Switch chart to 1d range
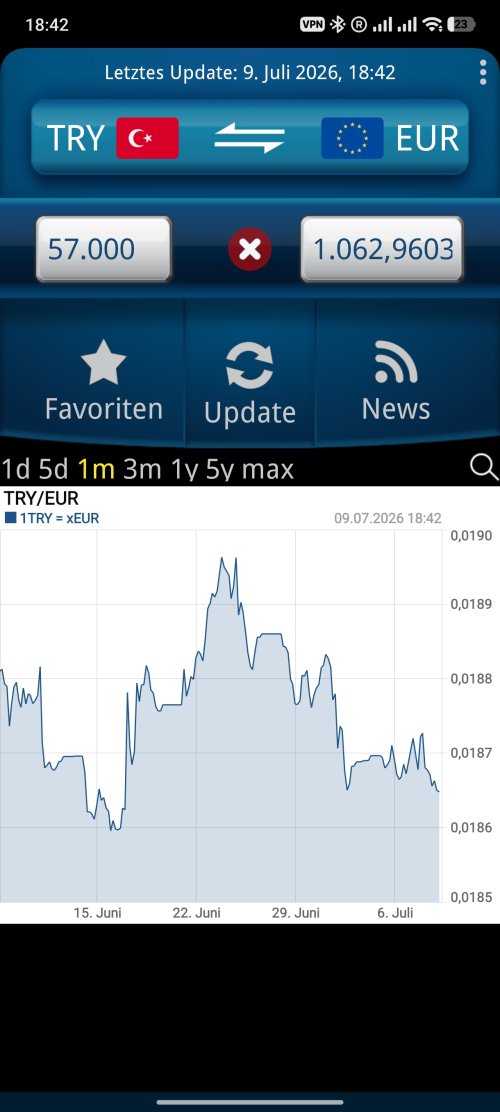Screen dimensions: 500x1112 pyautogui.click(x=16, y=469)
